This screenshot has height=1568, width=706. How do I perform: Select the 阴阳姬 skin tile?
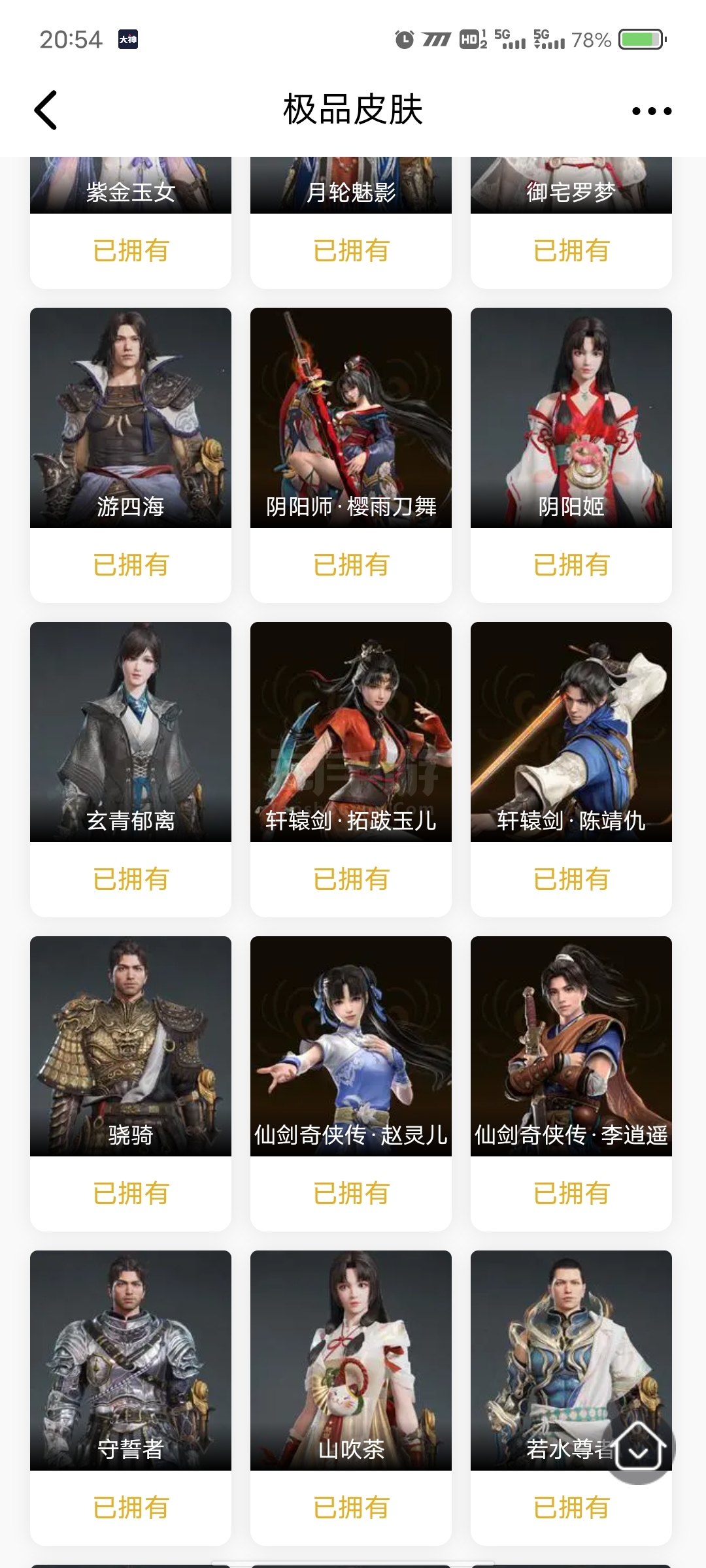(x=571, y=418)
